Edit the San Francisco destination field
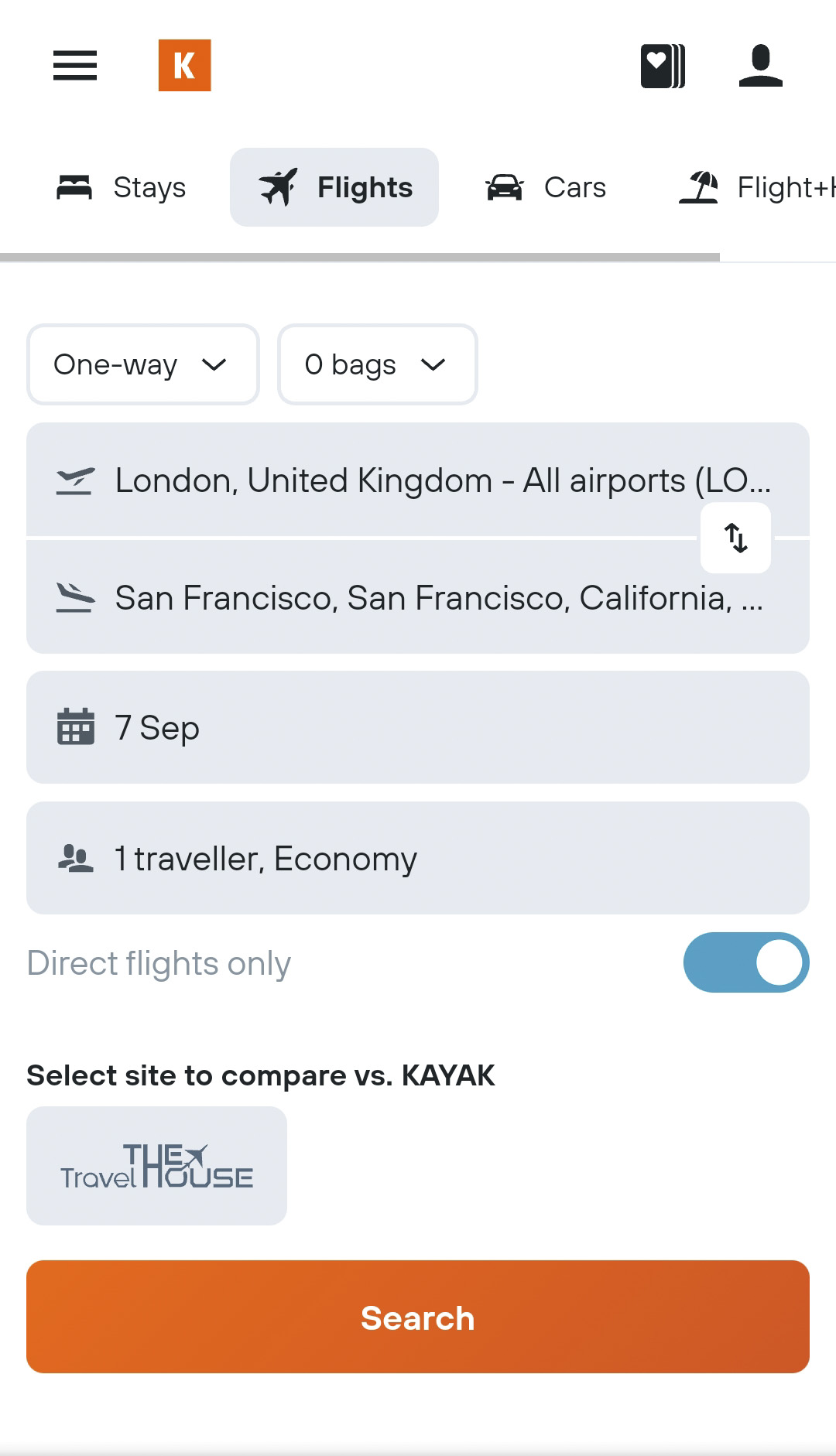The height and width of the screenshot is (1456, 836). pyautogui.click(x=418, y=596)
